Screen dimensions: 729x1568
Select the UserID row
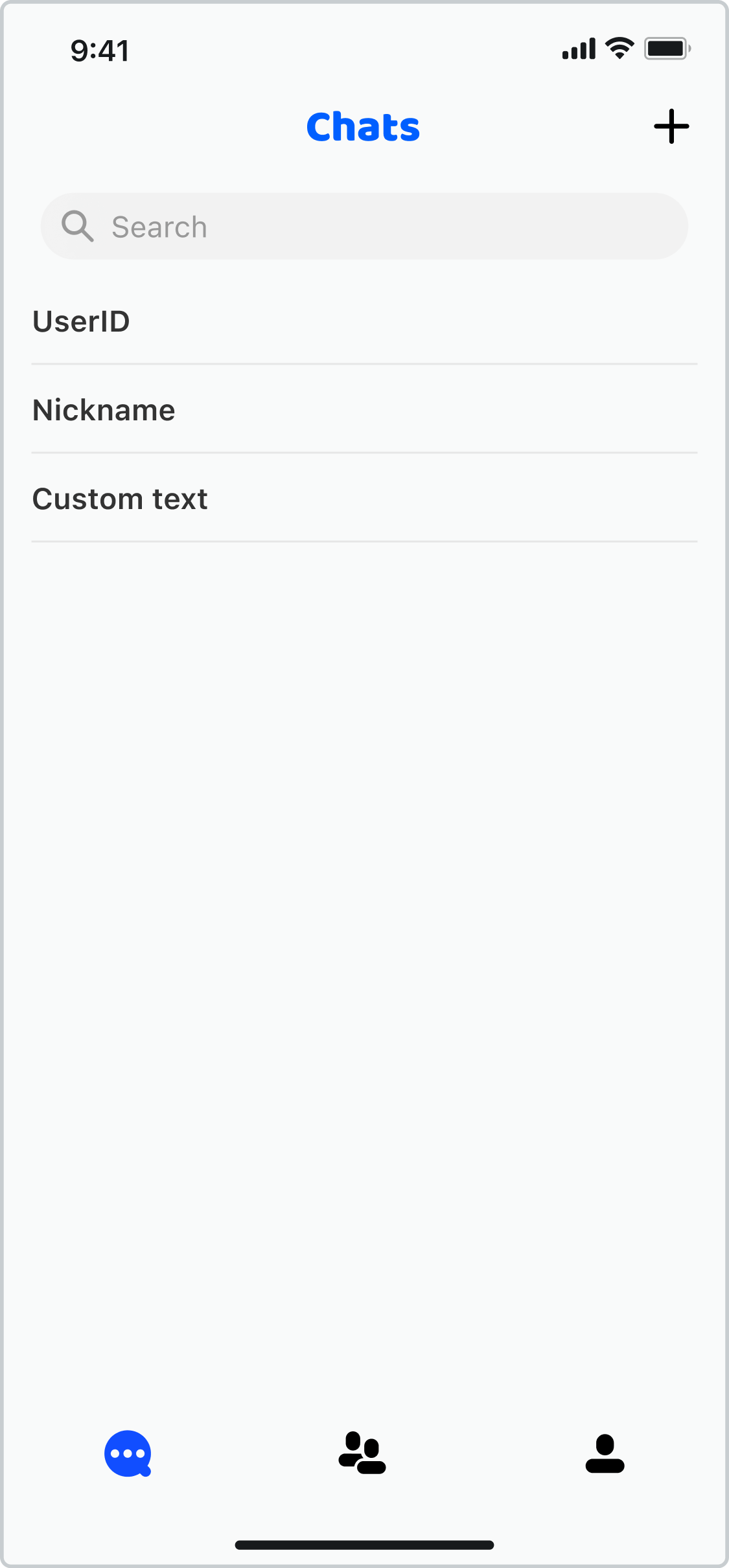[364, 321]
